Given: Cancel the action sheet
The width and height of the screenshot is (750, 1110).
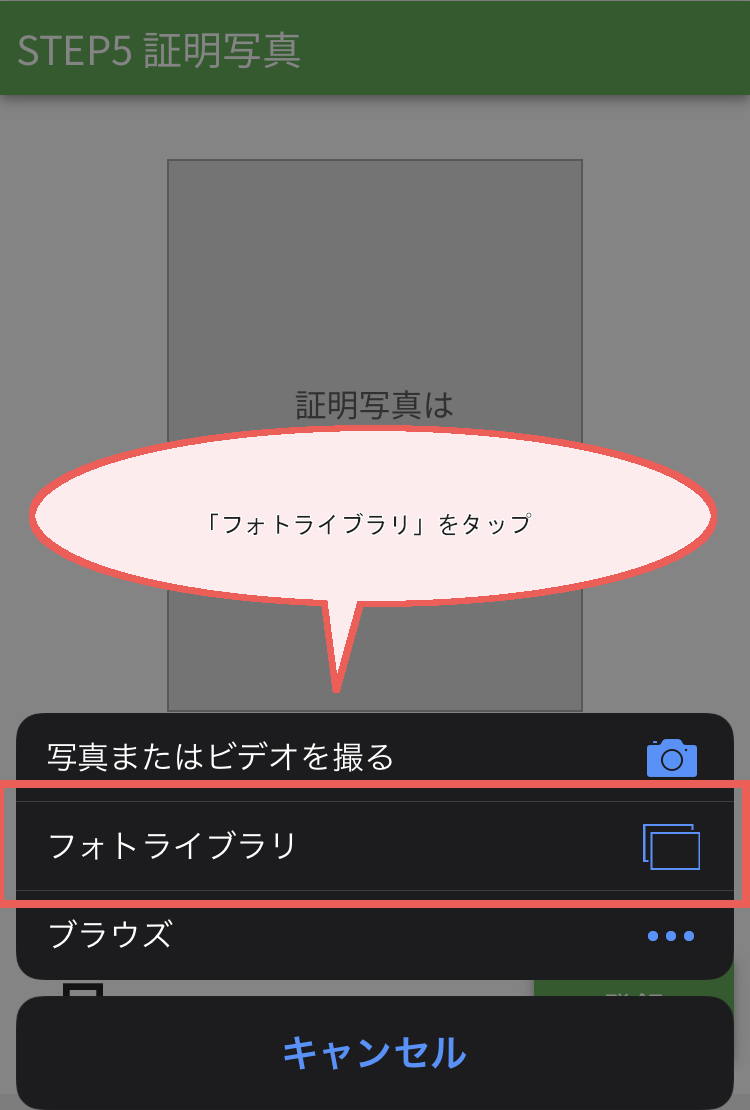Looking at the screenshot, I should (374, 1052).
